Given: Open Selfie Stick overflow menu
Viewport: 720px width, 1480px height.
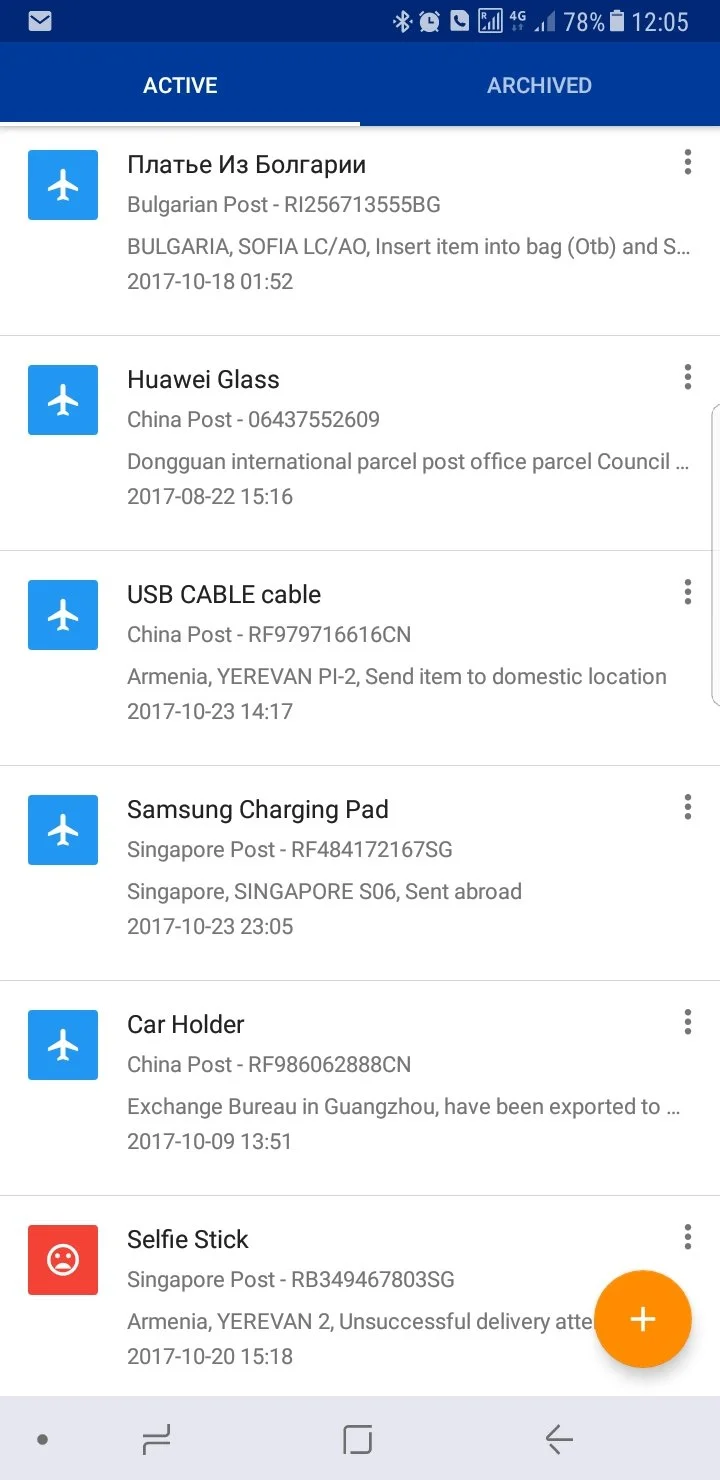Looking at the screenshot, I should [x=687, y=1237].
